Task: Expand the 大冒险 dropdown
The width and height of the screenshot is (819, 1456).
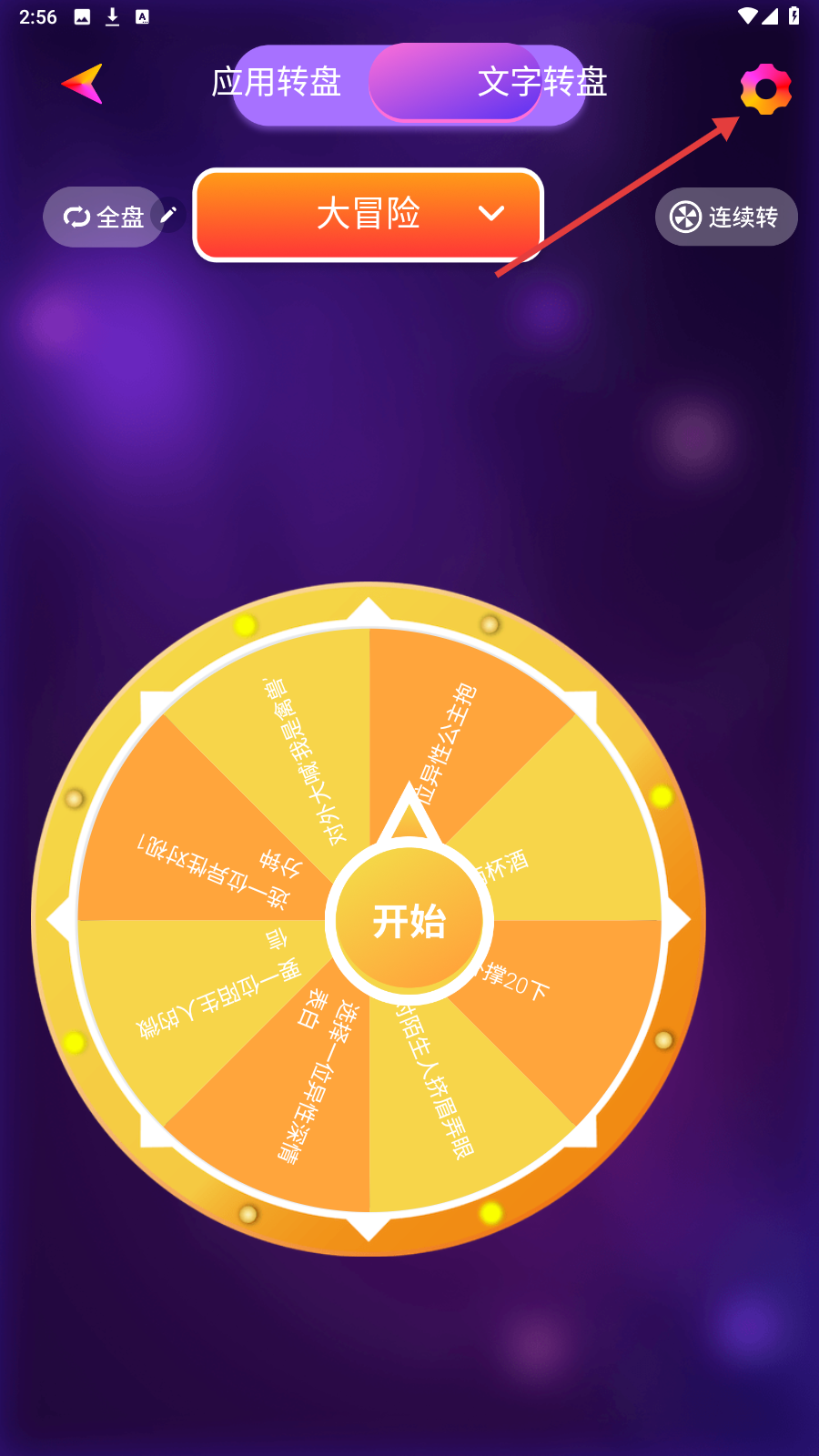Action: pyautogui.click(x=369, y=215)
